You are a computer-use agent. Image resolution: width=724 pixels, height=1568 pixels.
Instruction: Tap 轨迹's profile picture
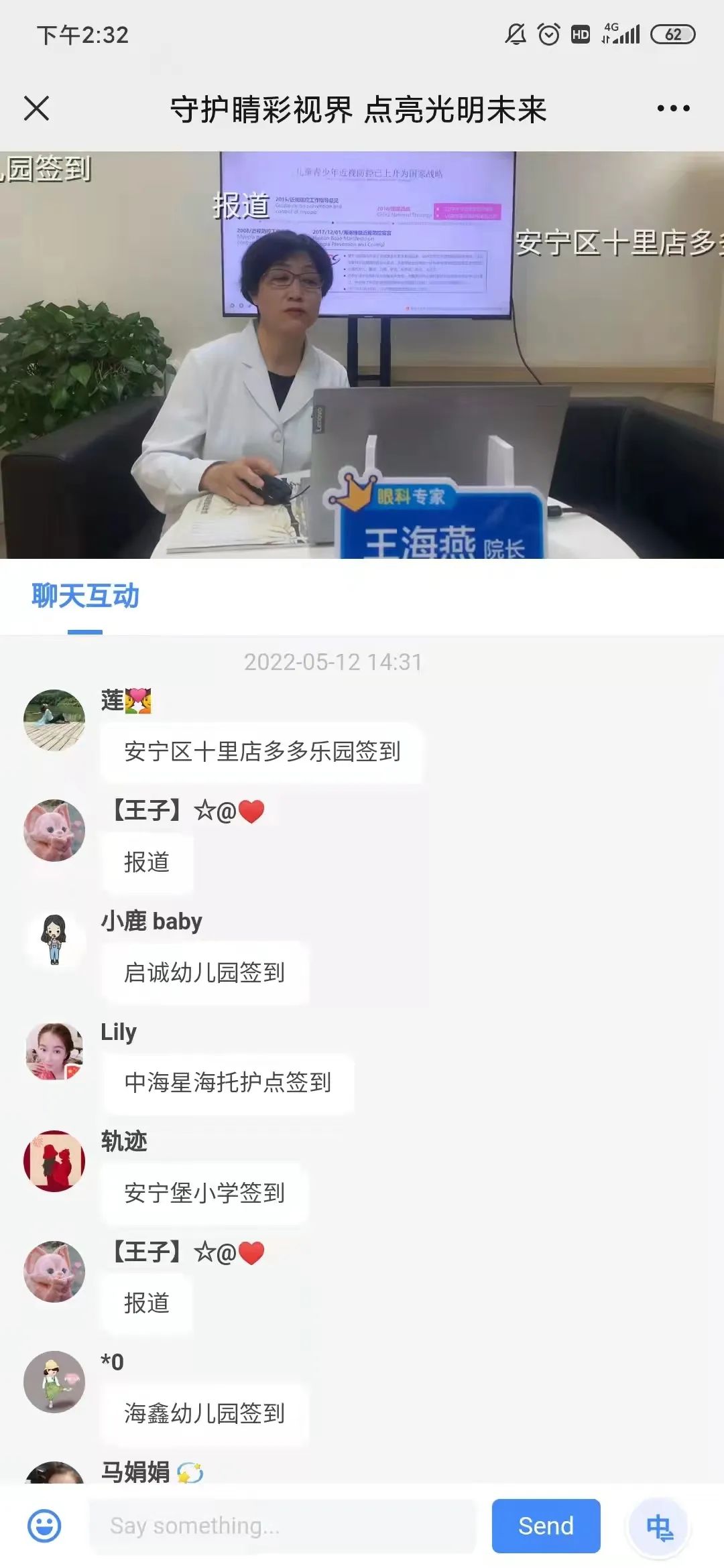coord(54,1161)
